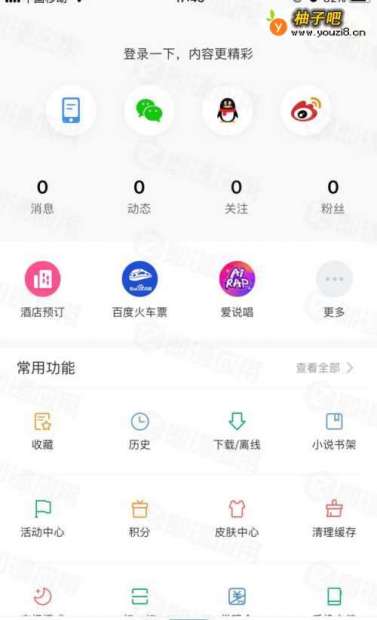Open 百度火车票 train tickets
377x620 pixels.
click(140, 289)
